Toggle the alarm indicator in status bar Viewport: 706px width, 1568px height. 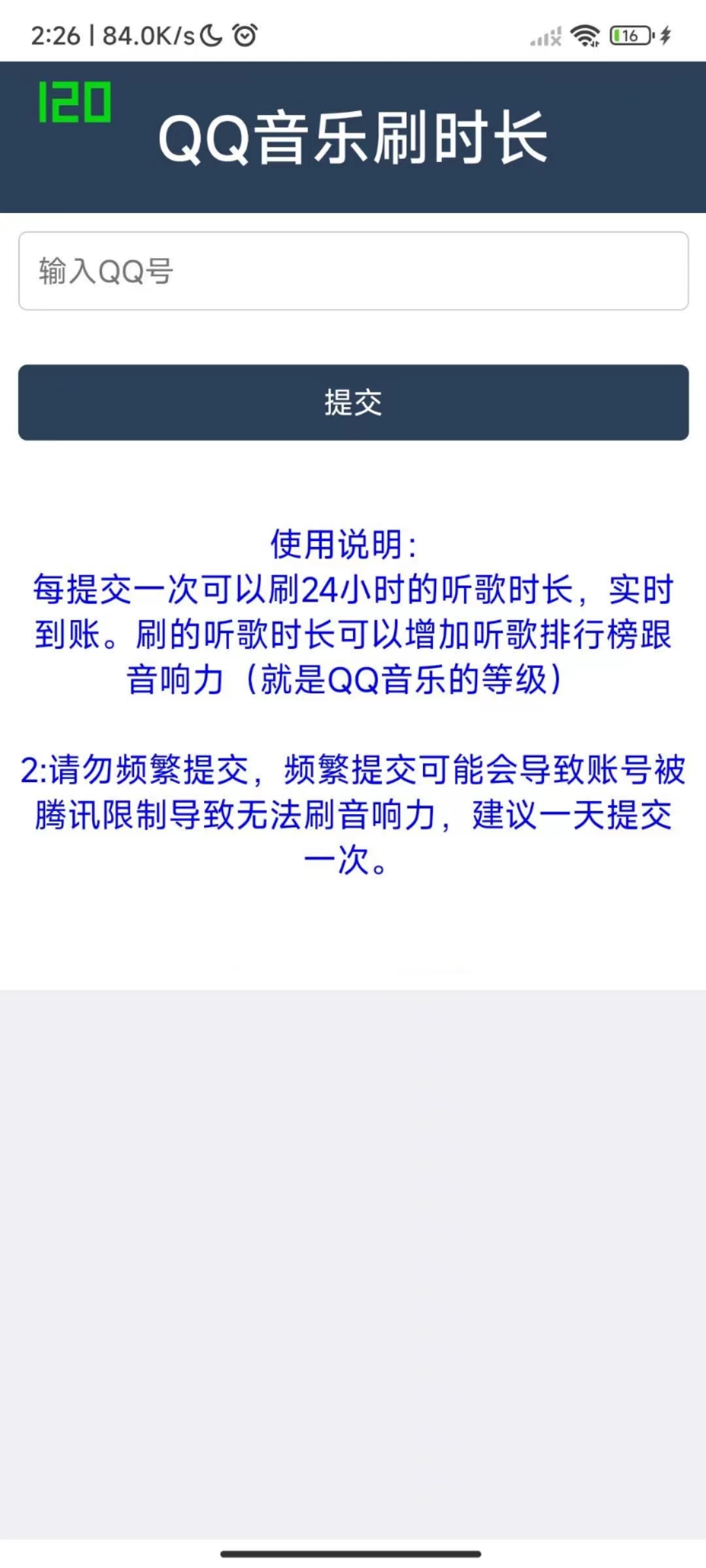point(245,36)
